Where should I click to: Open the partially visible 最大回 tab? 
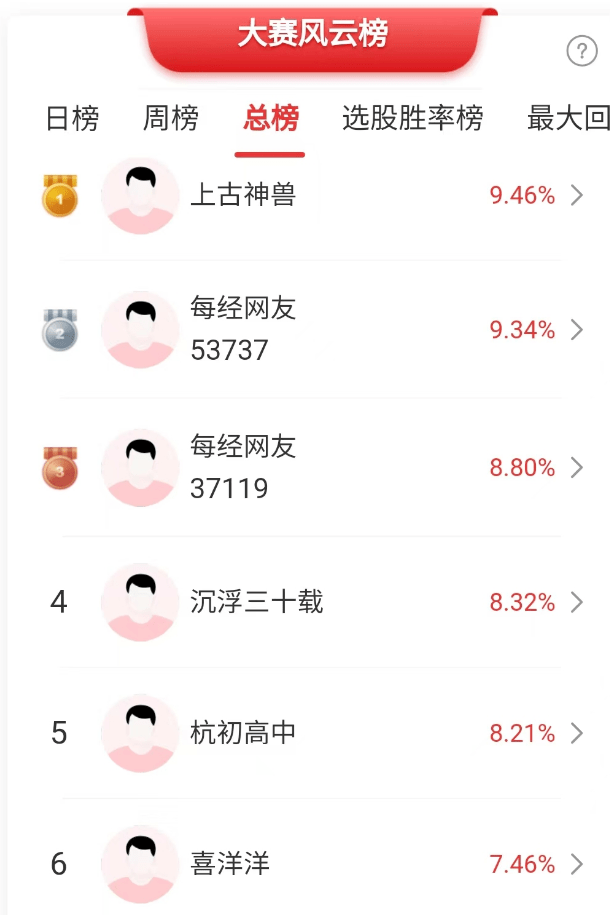tap(568, 119)
